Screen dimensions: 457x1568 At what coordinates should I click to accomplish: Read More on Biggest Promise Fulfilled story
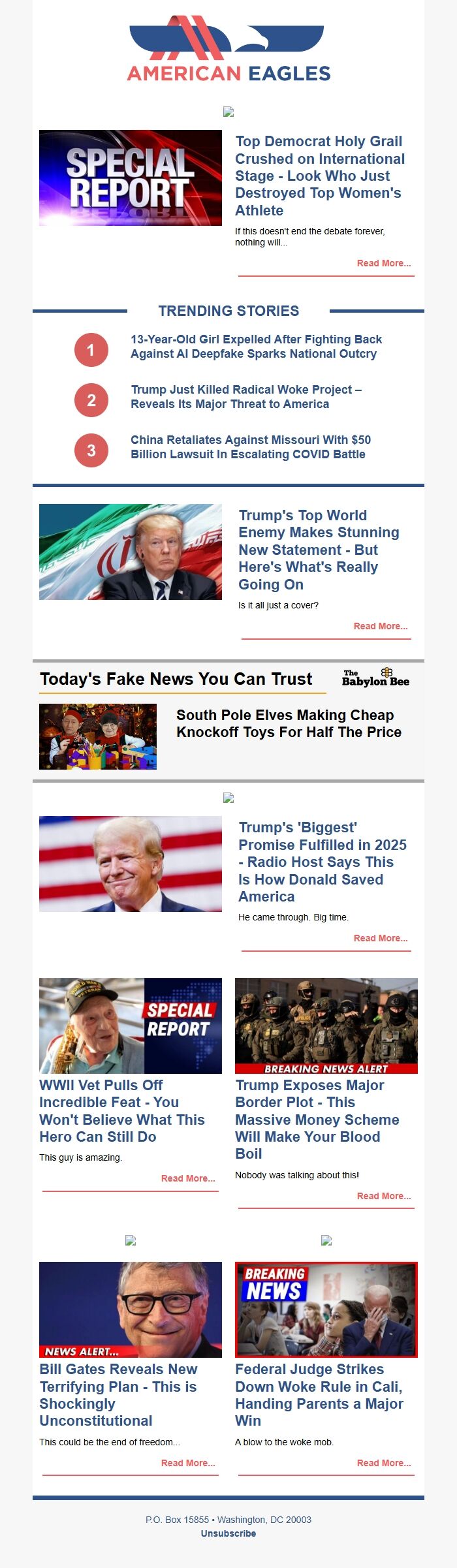pos(380,938)
